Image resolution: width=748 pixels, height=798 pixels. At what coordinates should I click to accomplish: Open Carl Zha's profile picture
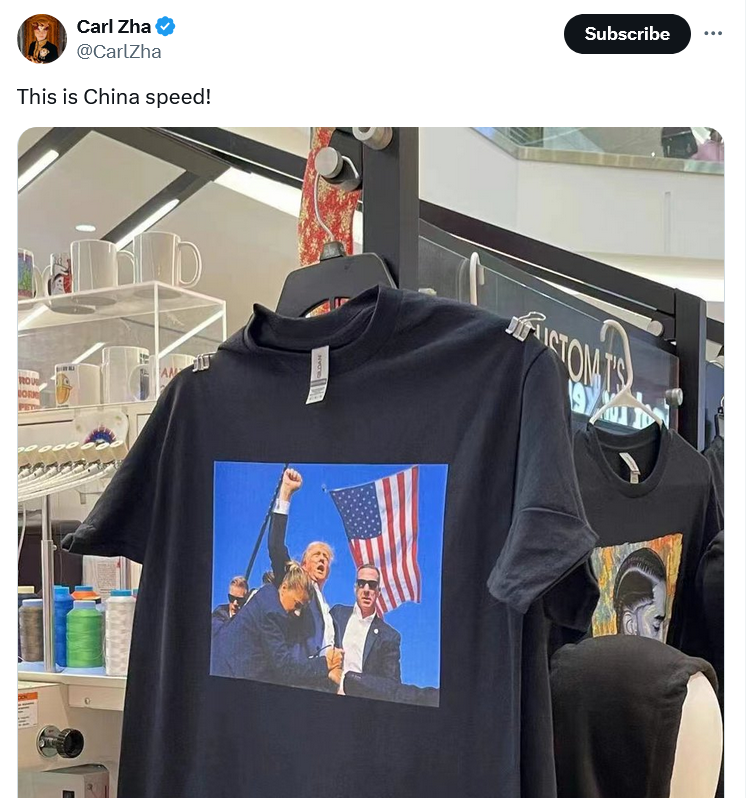pos(42,39)
